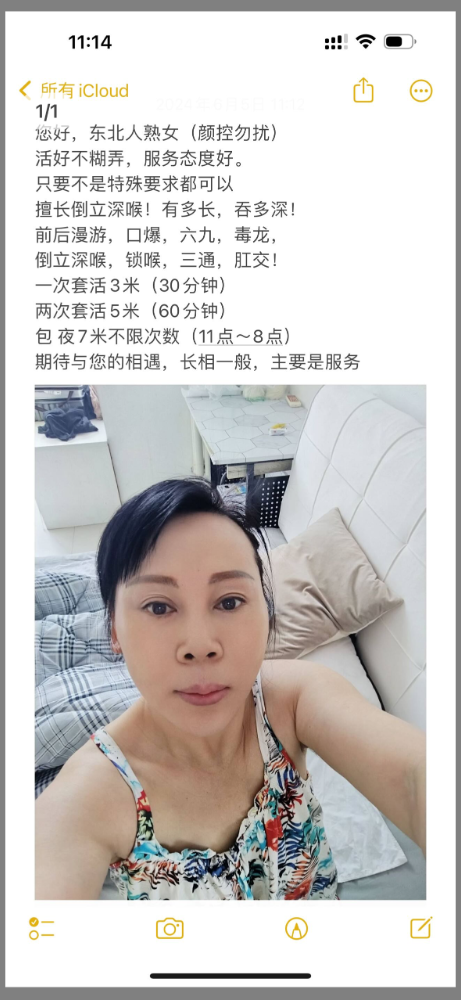461x1000 pixels.
Task: Open the more options ellipsis menu
Action: (421, 91)
